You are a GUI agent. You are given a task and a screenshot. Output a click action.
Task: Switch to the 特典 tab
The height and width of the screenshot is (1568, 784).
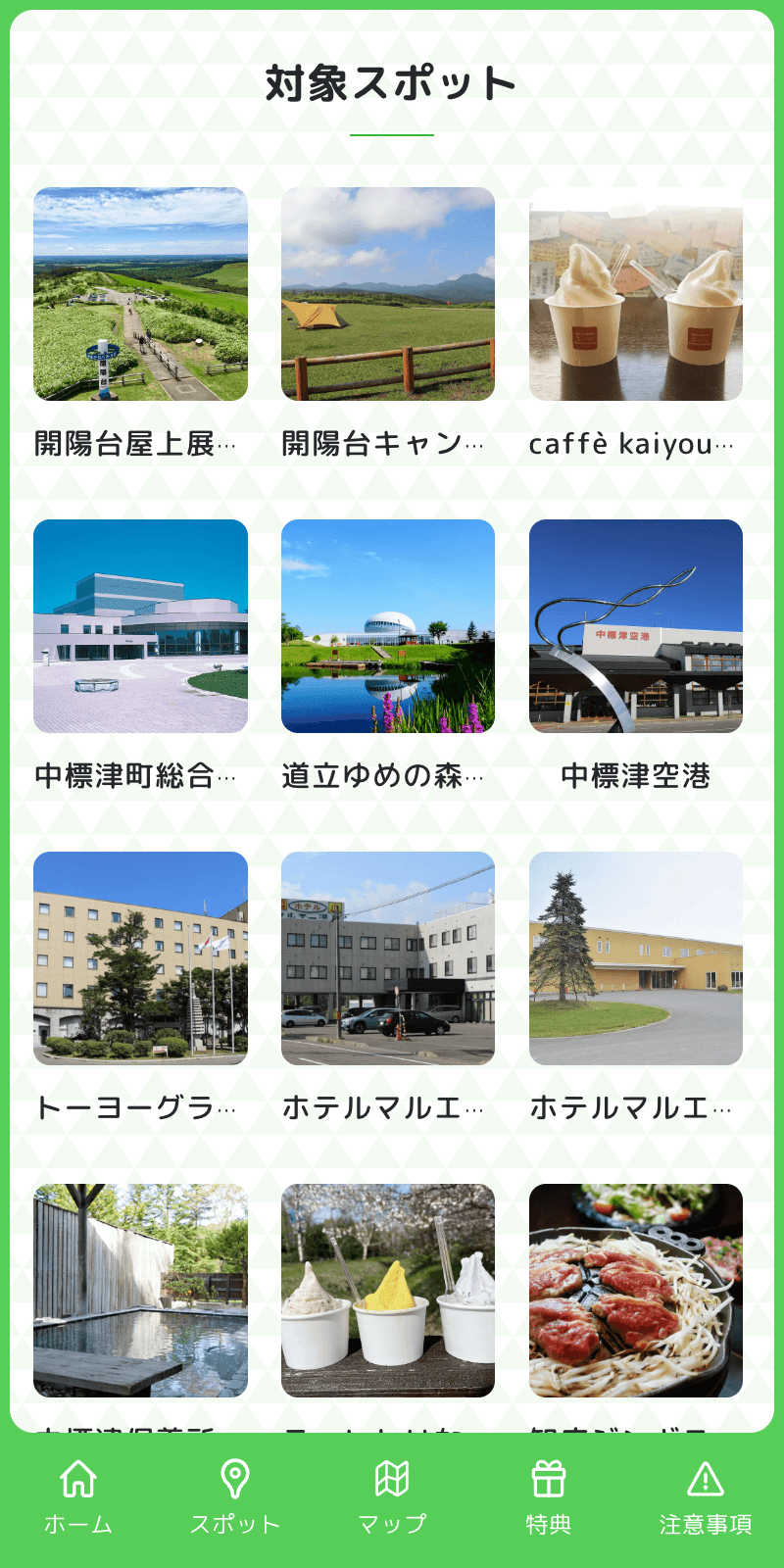click(x=546, y=1499)
